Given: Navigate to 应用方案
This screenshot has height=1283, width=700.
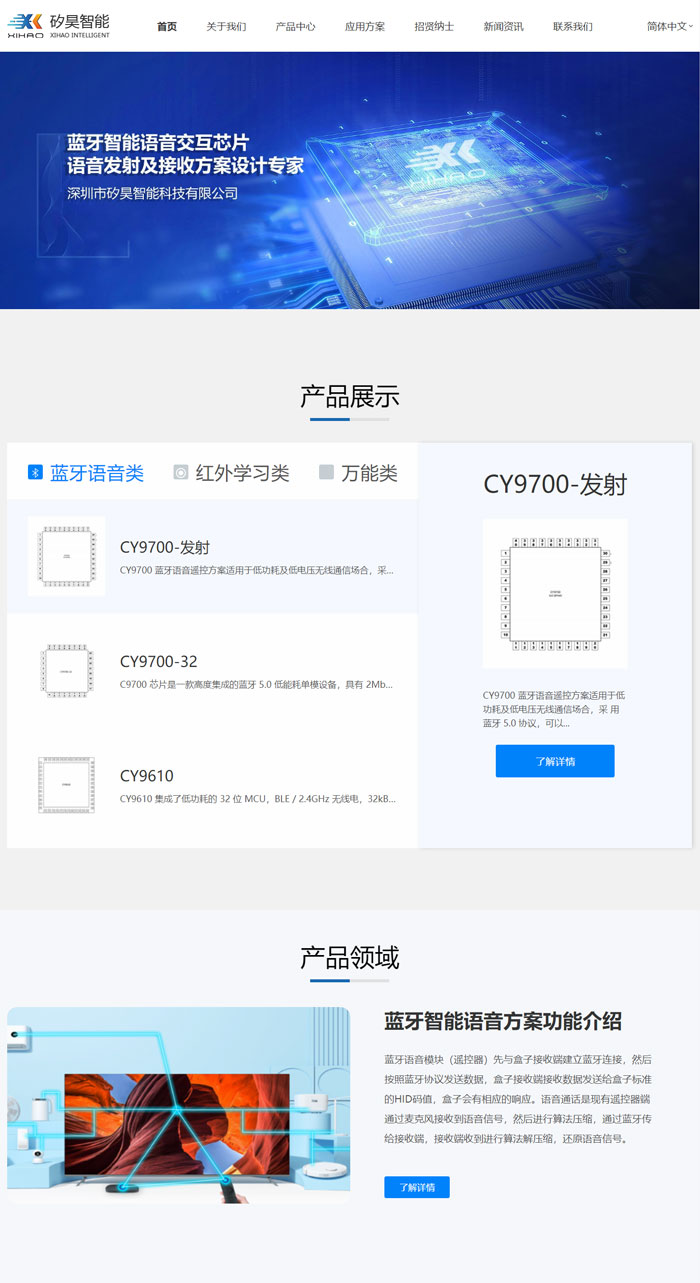Looking at the screenshot, I should pos(365,26).
